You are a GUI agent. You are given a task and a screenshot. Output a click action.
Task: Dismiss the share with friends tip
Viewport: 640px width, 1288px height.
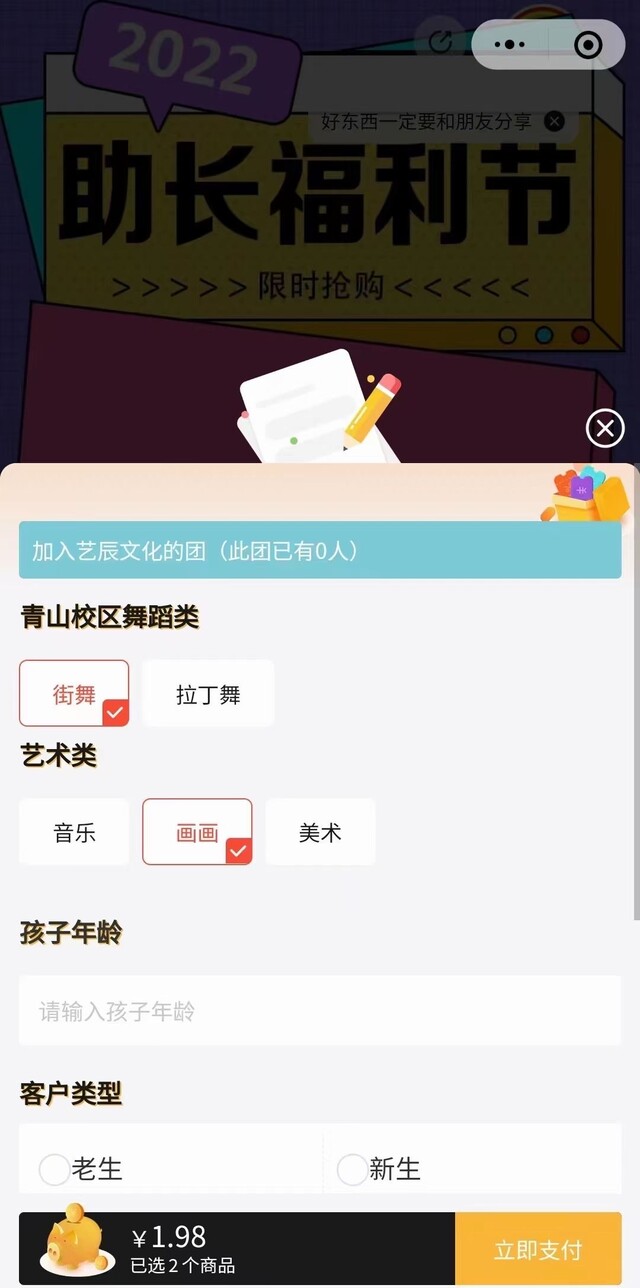554,122
